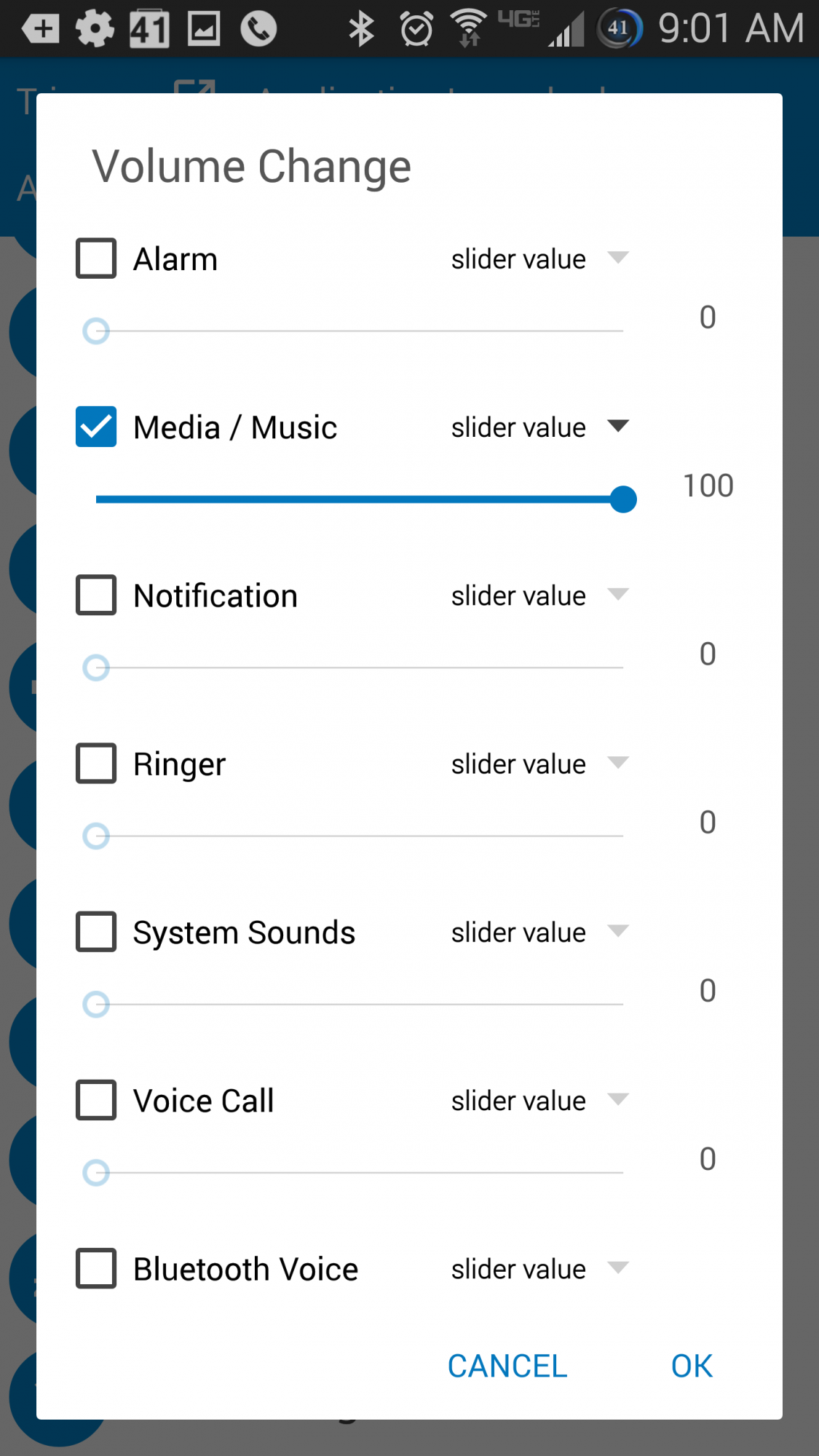Open the Media / Music slider value dropdown
This screenshot has height=1456, width=819.
coord(540,427)
